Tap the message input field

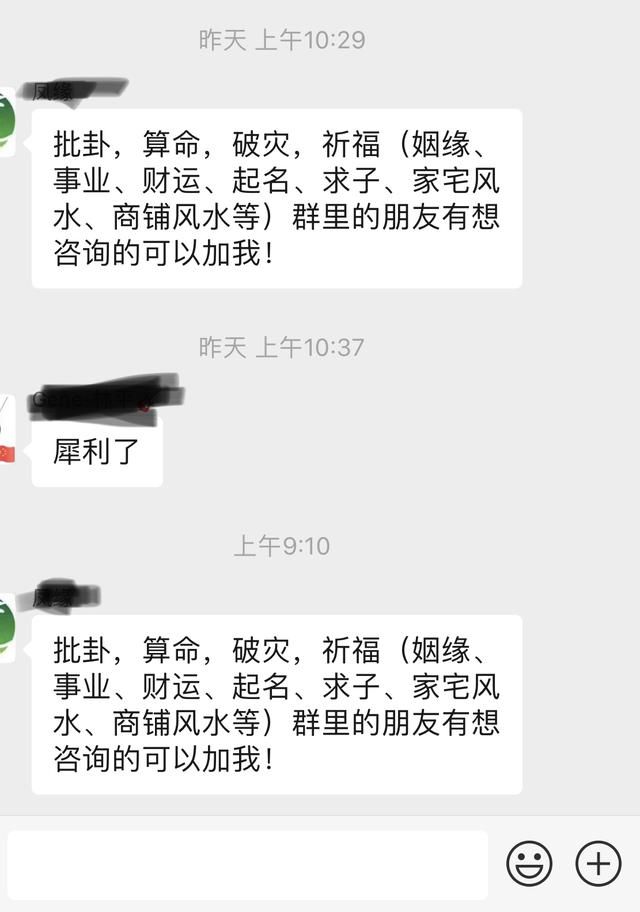click(x=247, y=864)
